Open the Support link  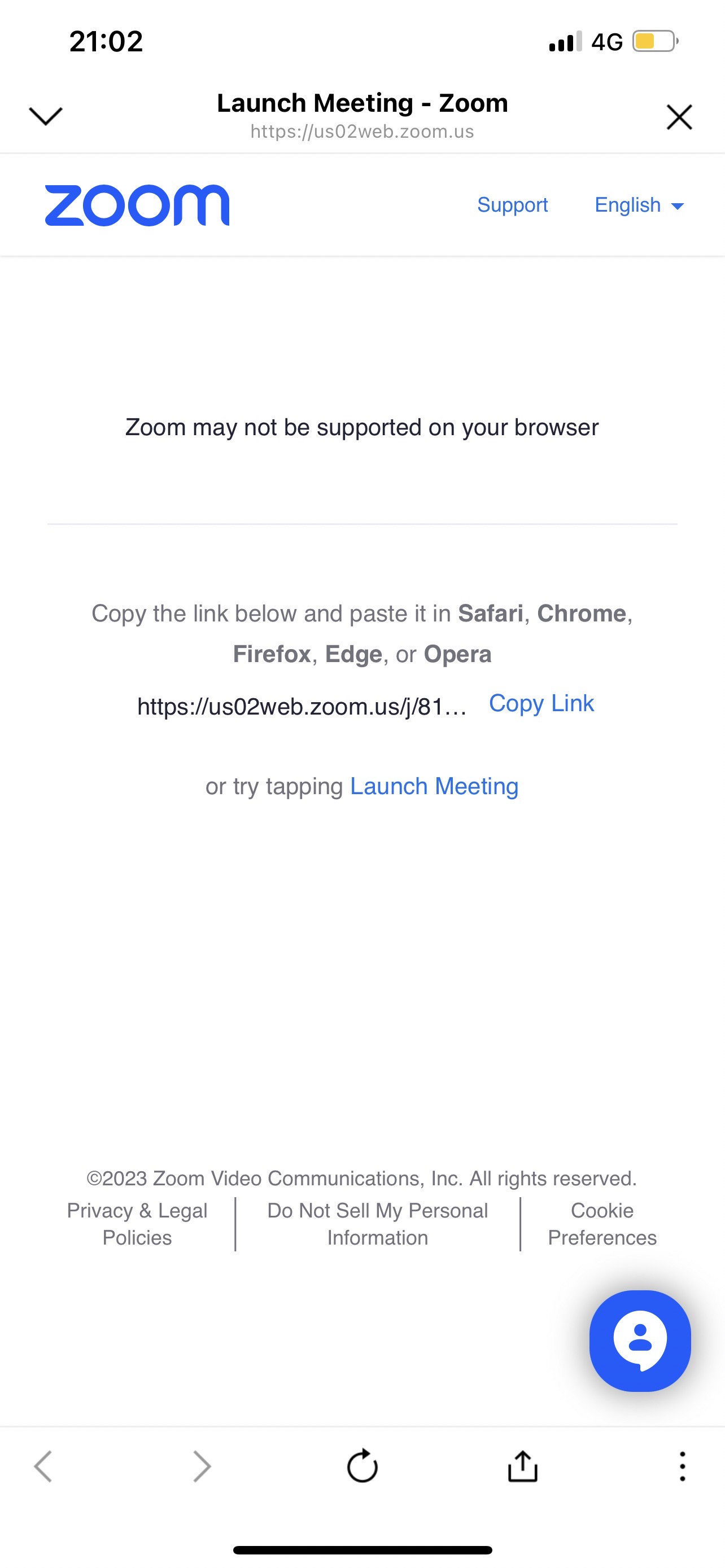coord(513,204)
